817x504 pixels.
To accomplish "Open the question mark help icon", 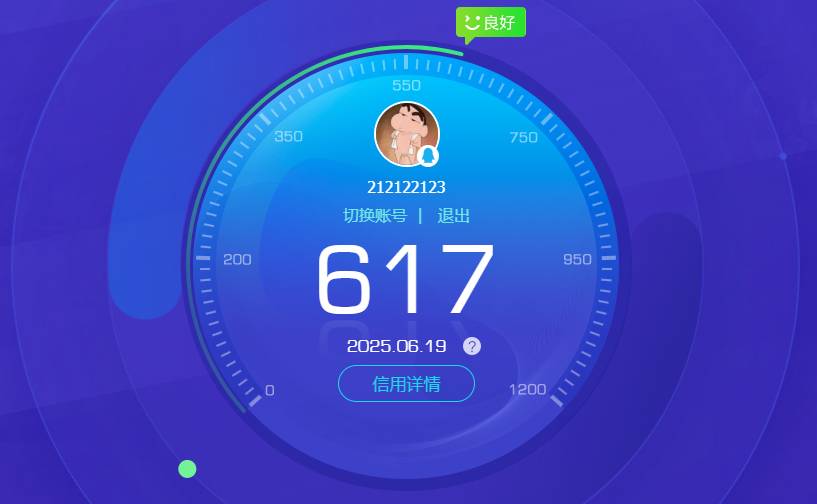I will point(472,346).
